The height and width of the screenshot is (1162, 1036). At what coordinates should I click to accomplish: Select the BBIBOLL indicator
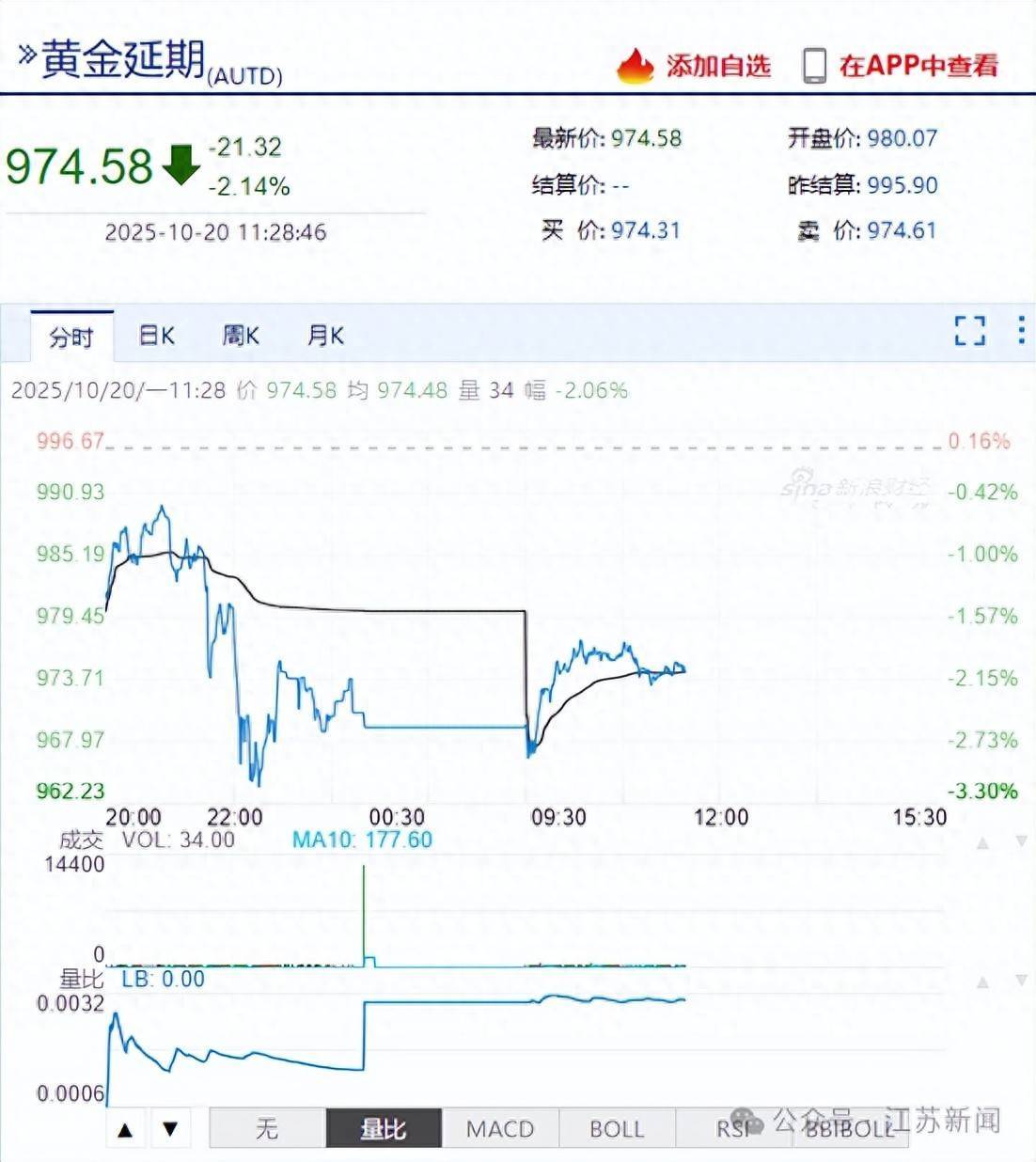tap(850, 1128)
